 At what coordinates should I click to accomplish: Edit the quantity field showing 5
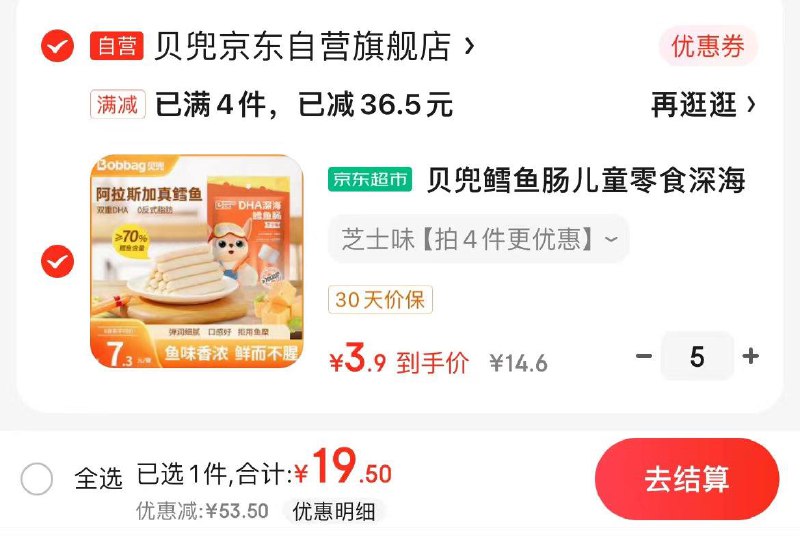click(x=697, y=357)
